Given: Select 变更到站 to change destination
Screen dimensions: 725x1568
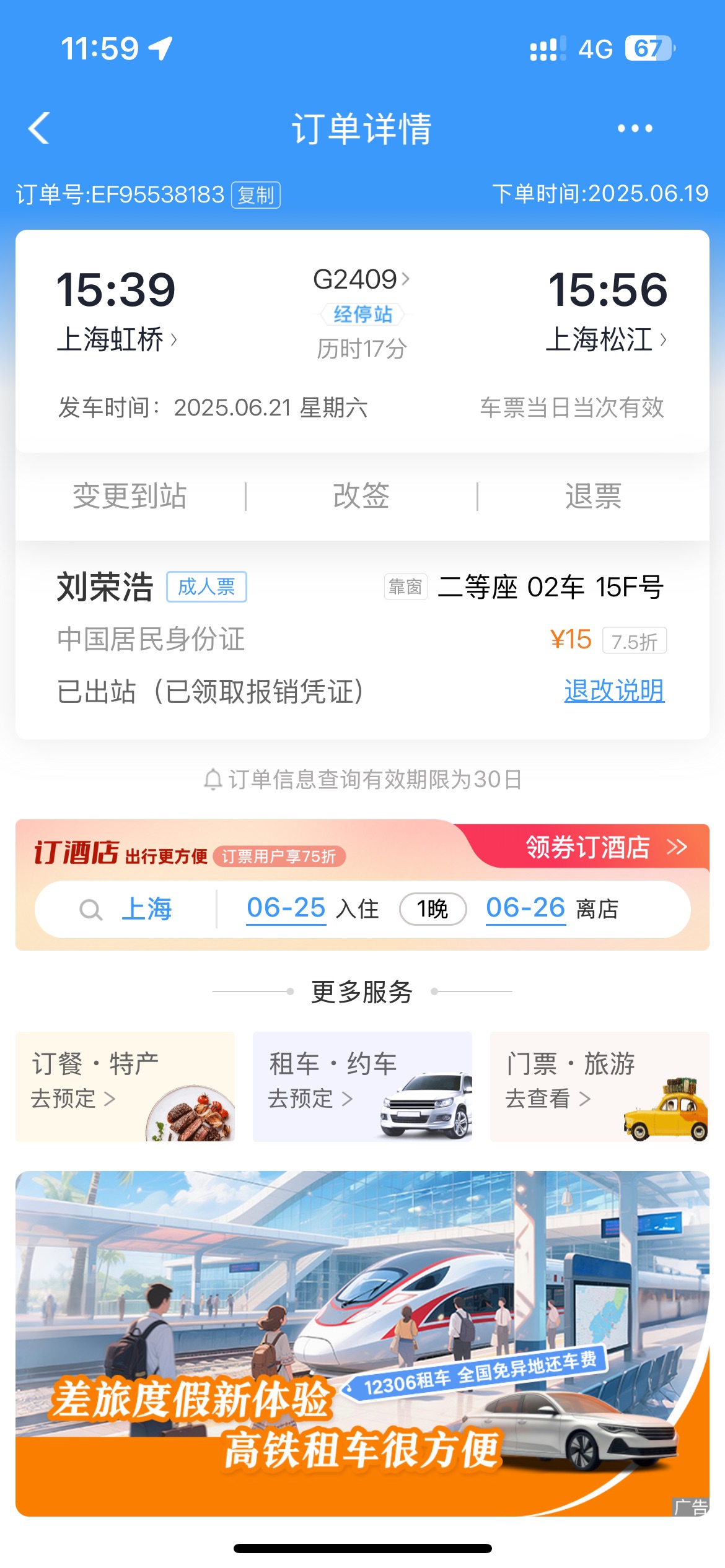Looking at the screenshot, I should tap(130, 496).
